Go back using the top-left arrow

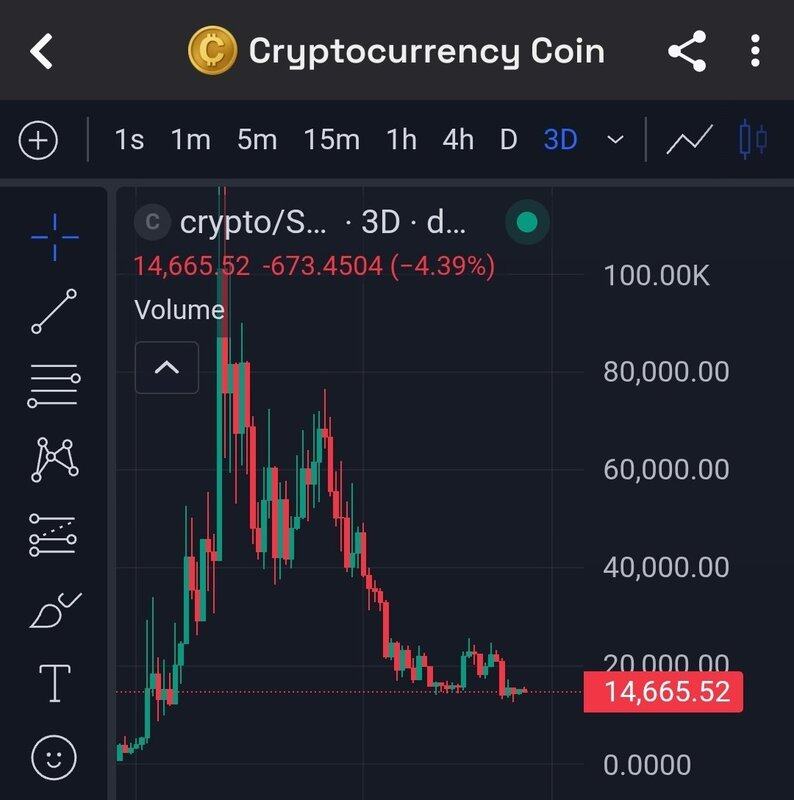41,50
